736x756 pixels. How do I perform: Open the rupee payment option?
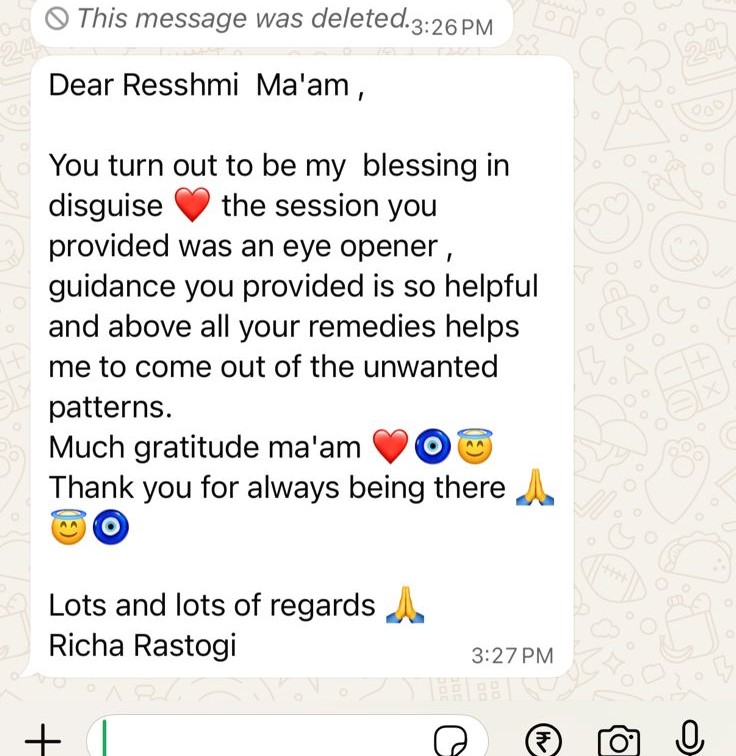[545, 739]
